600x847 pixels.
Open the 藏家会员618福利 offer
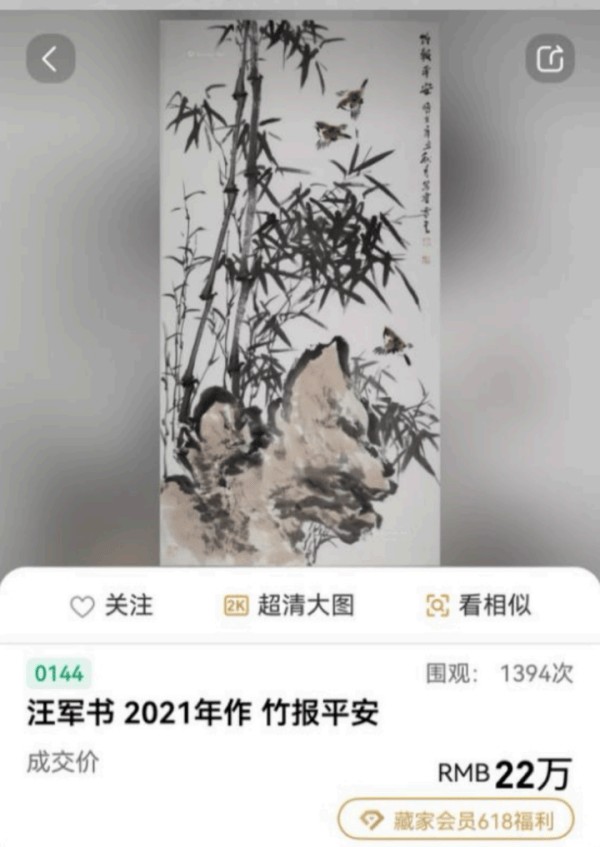[455, 820]
